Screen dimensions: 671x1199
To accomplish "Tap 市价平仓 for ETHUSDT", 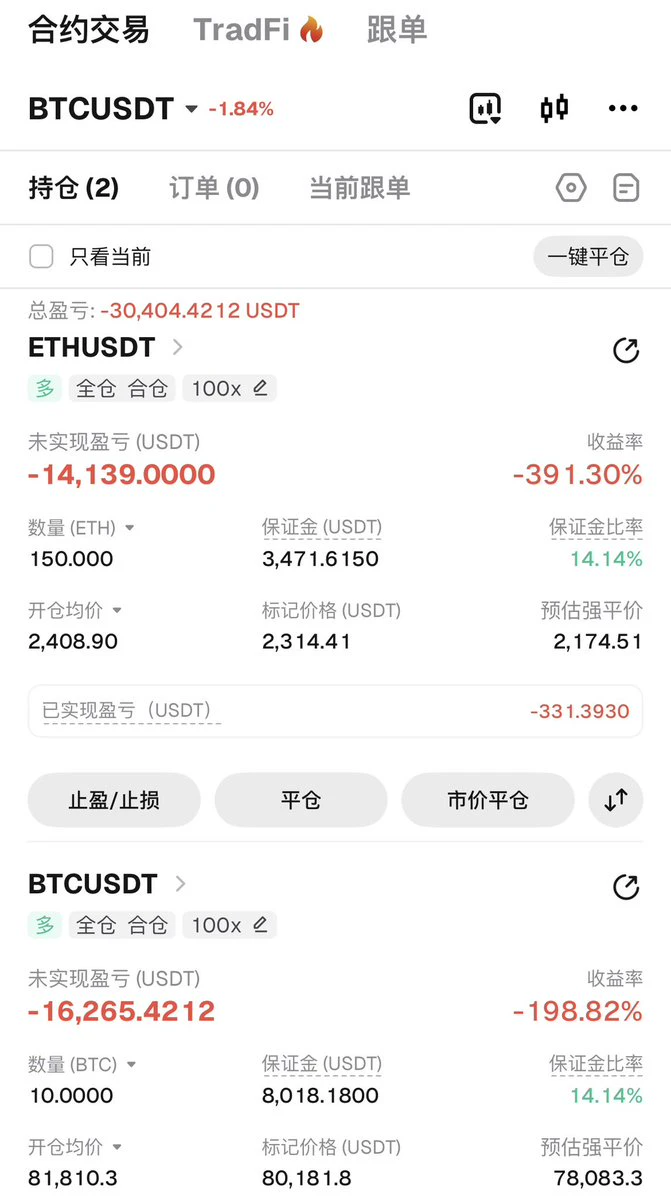I will tap(488, 800).
